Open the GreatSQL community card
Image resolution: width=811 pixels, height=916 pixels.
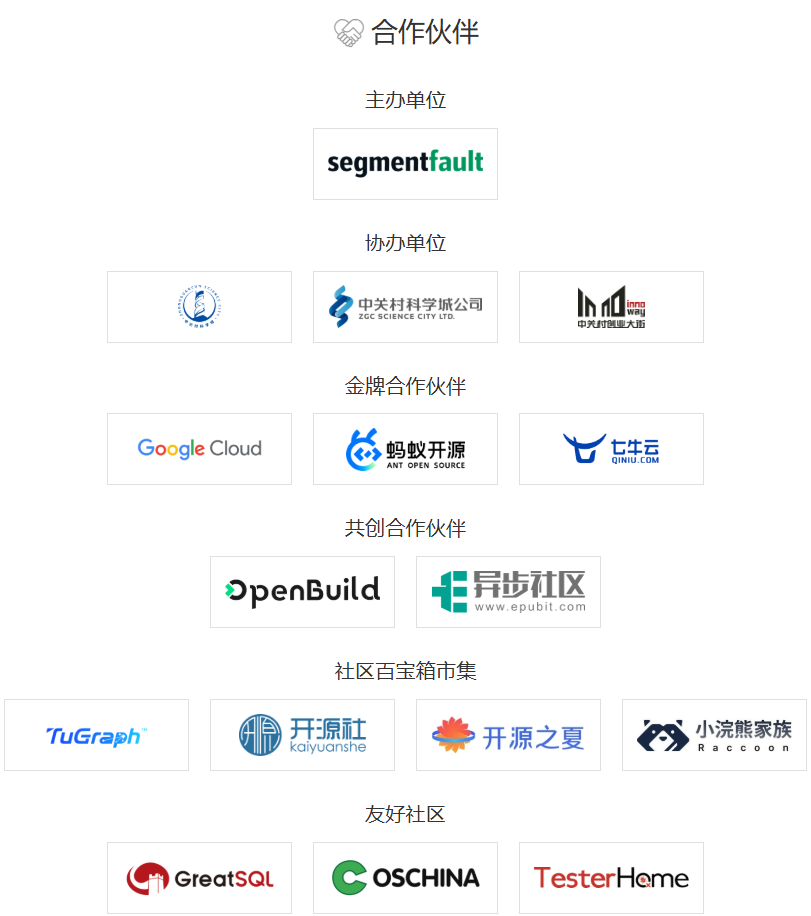pyautogui.click(x=199, y=878)
